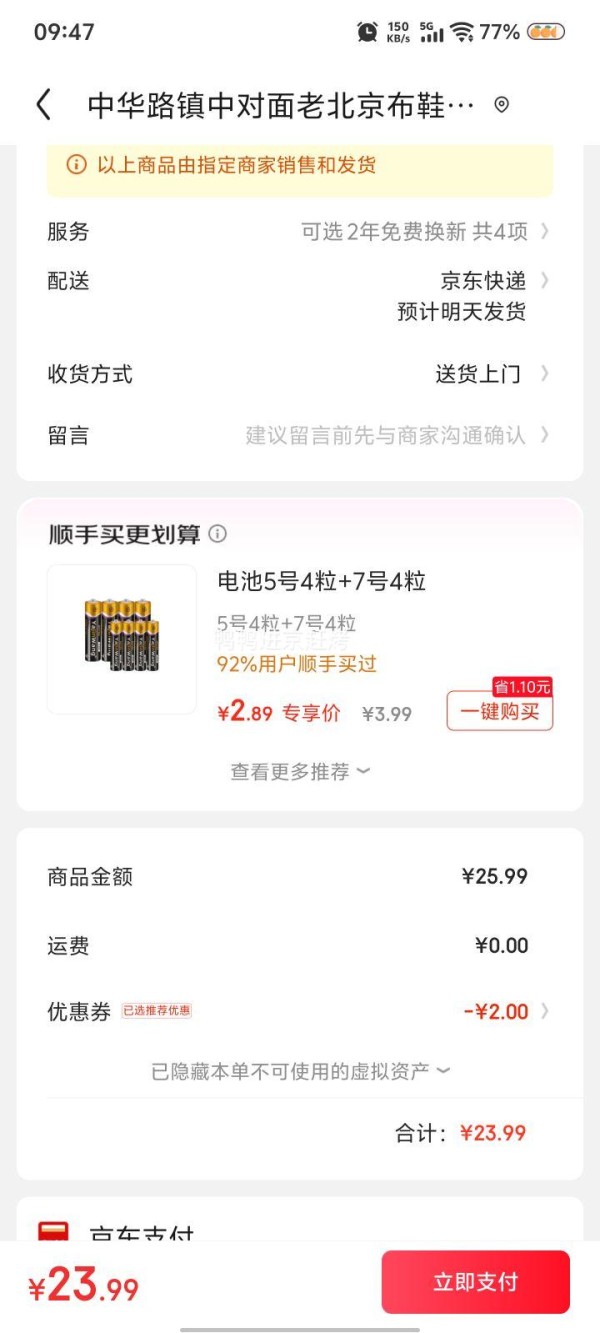The height and width of the screenshot is (1333, 600).
Task: Open the battery product image
Action: [x=122, y=639]
